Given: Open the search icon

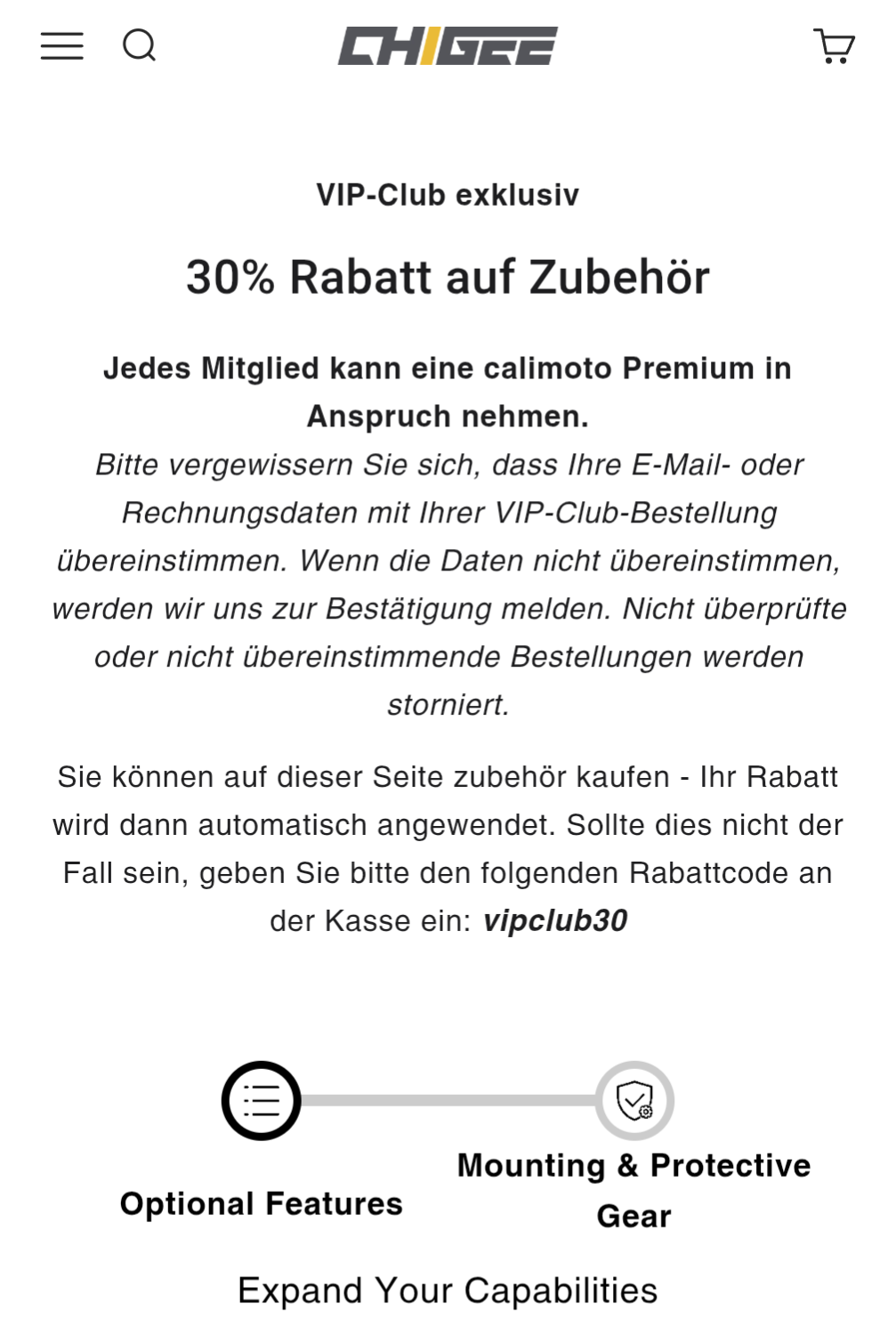Looking at the screenshot, I should pyautogui.click(x=139, y=45).
